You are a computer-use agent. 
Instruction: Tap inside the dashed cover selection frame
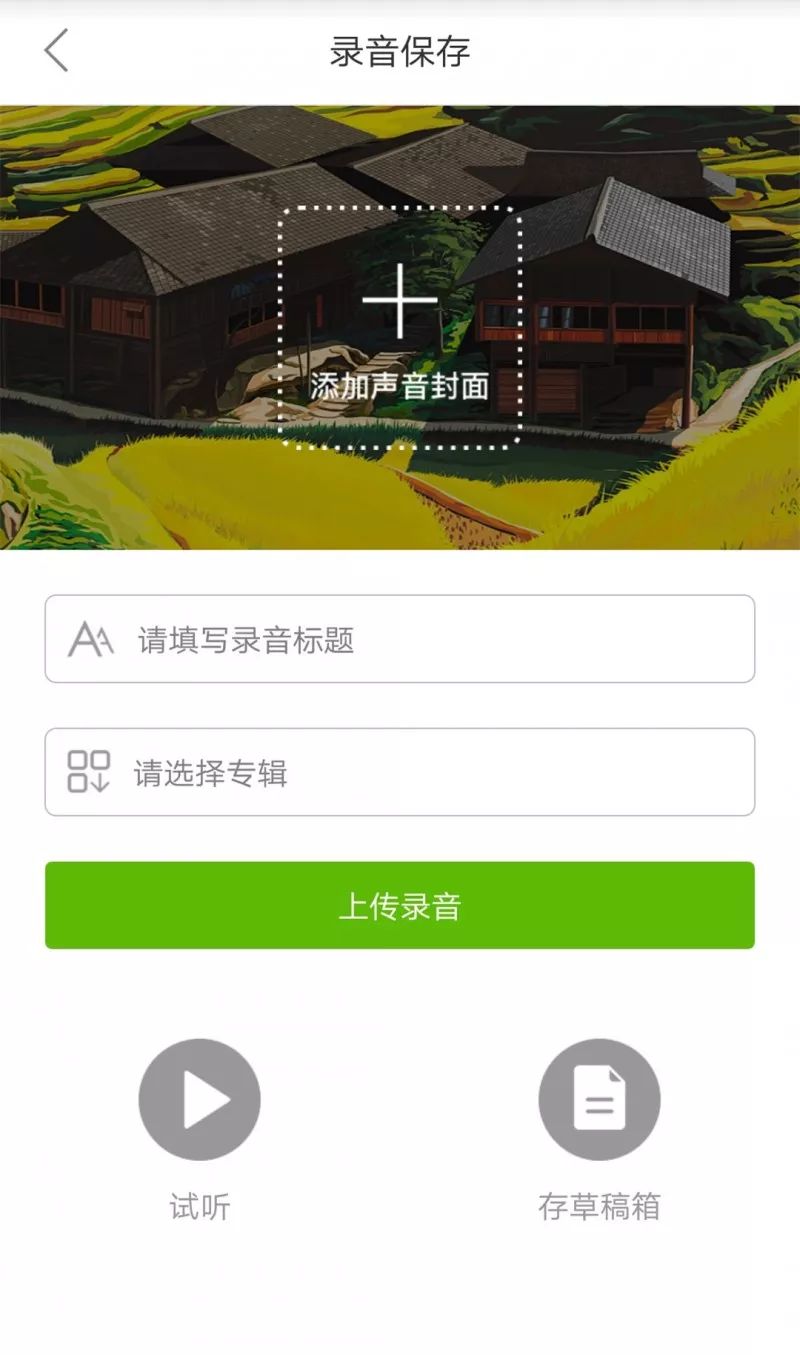[400, 328]
